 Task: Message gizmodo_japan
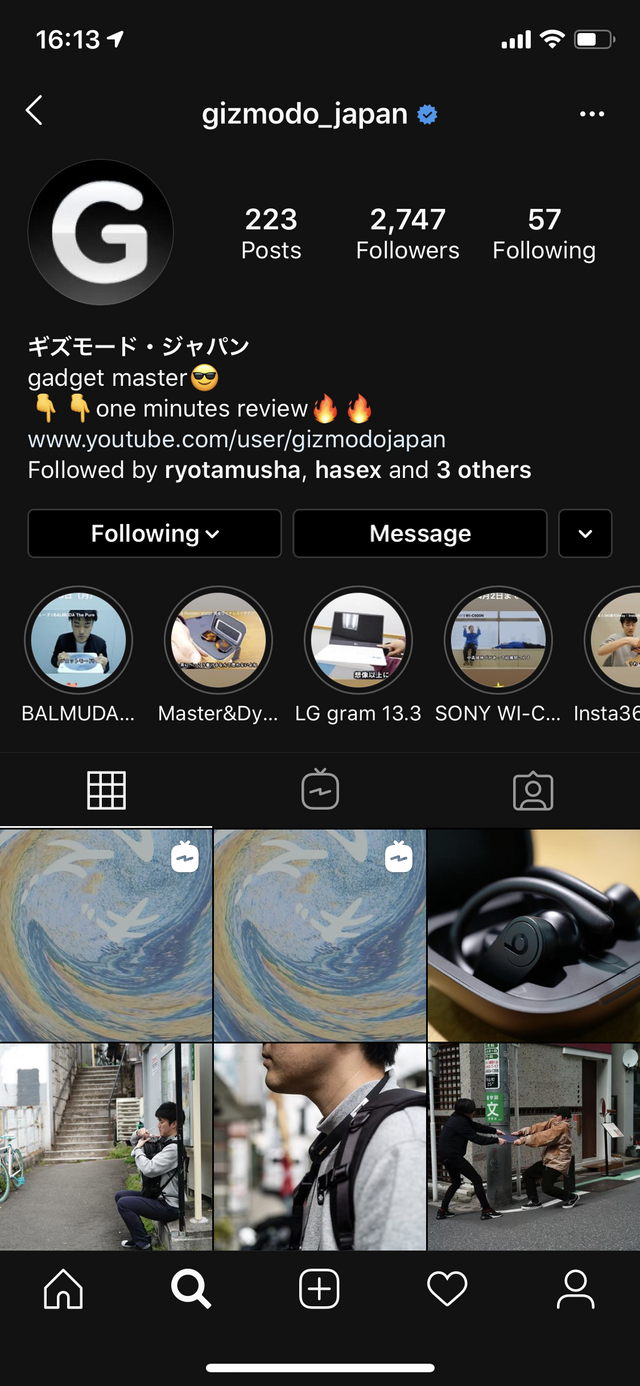coord(420,534)
